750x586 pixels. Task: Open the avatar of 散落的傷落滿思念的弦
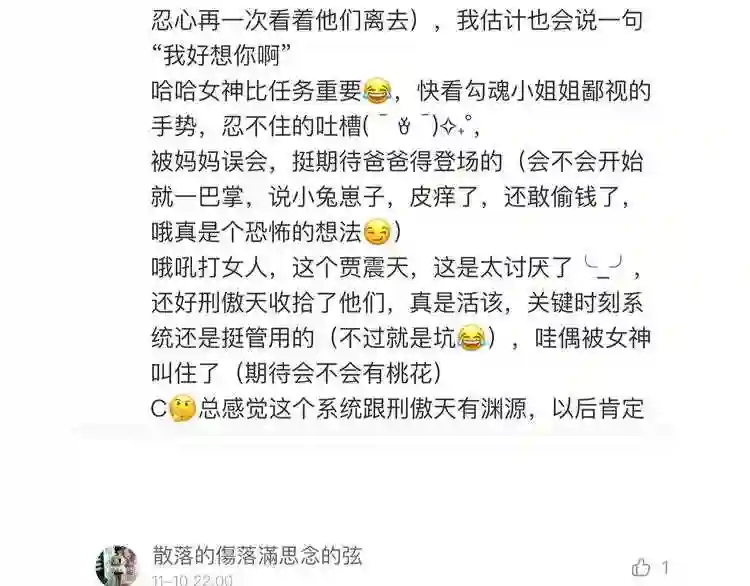coord(117,565)
